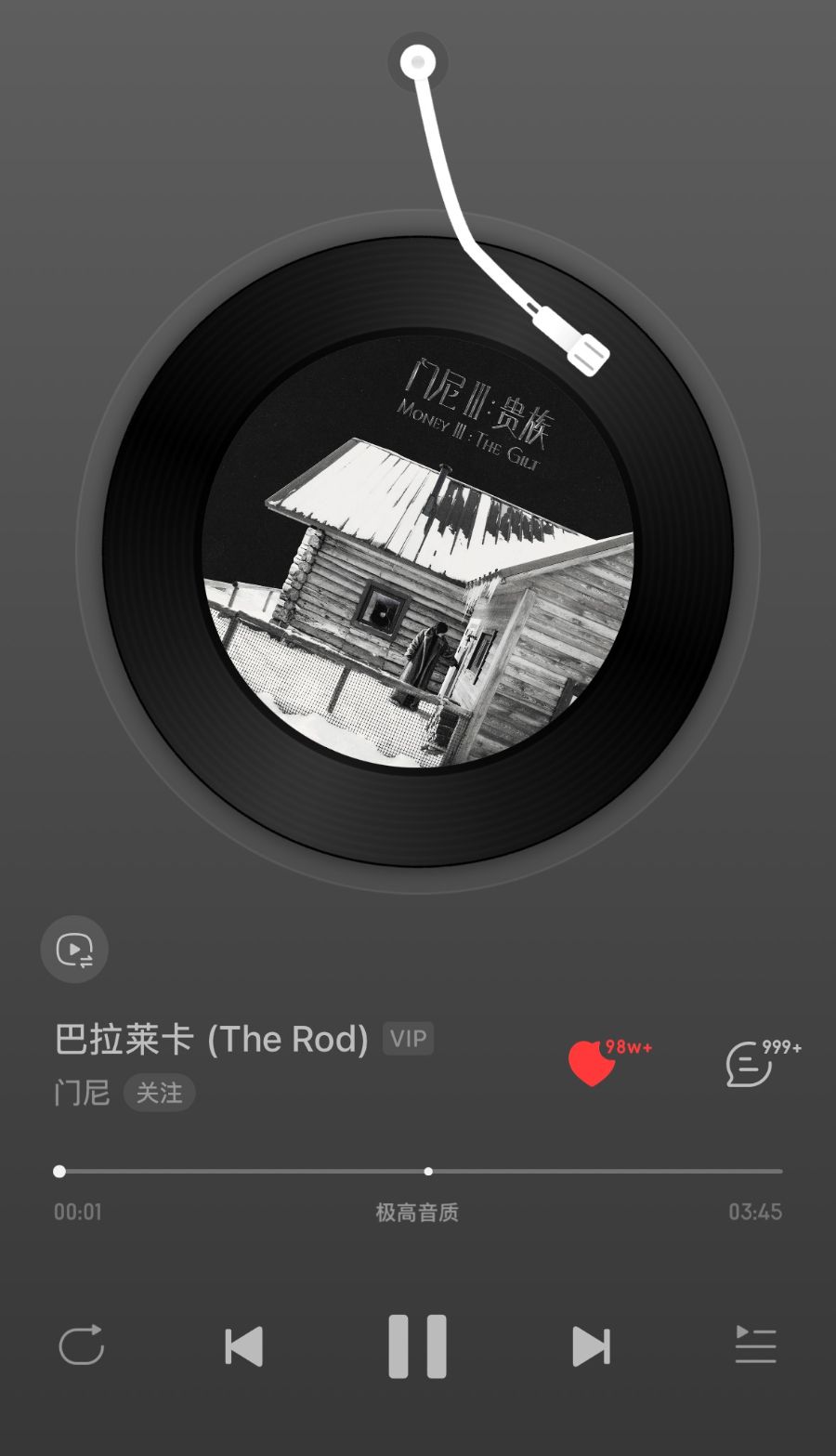Pause the current song
The width and height of the screenshot is (836, 1456).
(417, 1345)
